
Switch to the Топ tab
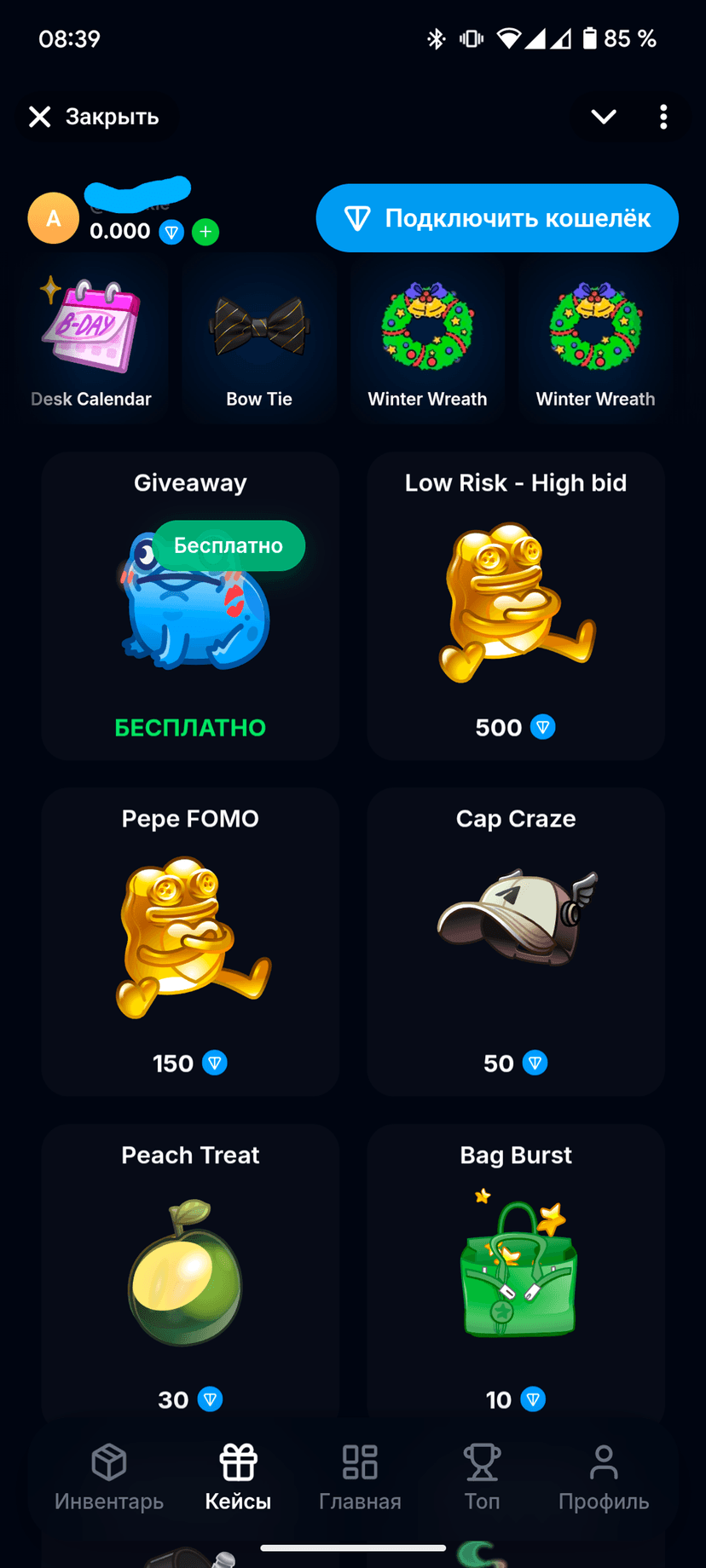(482, 1478)
